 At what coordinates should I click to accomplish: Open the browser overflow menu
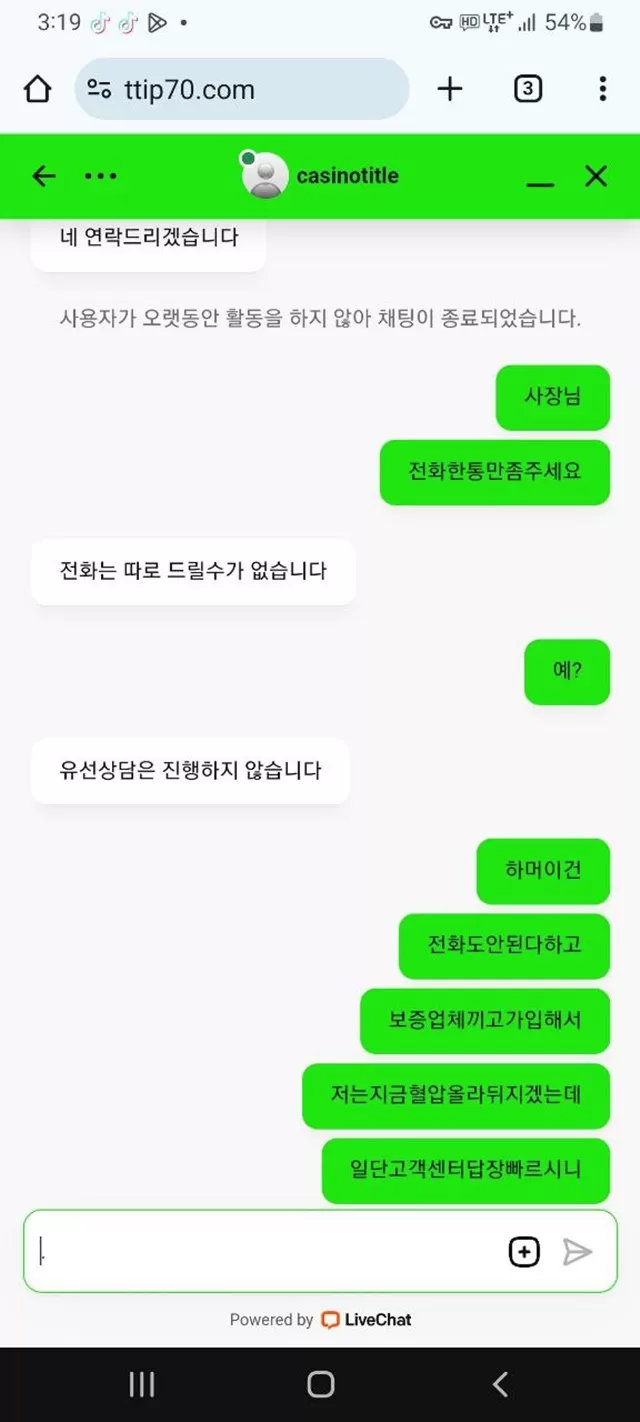click(x=602, y=90)
